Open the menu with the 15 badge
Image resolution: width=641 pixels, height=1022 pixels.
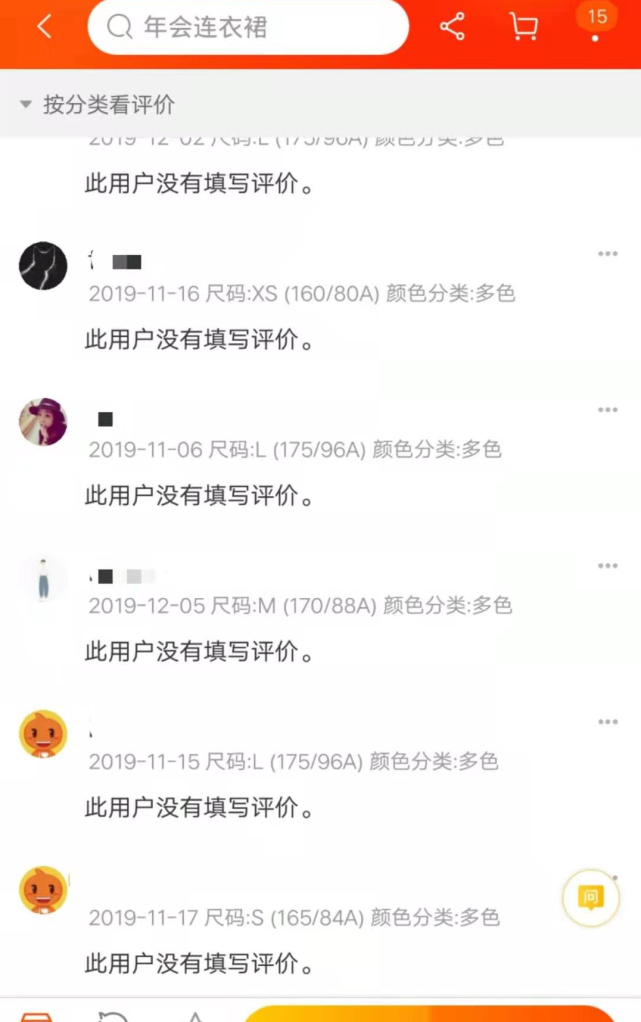pyautogui.click(x=596, y=23)
